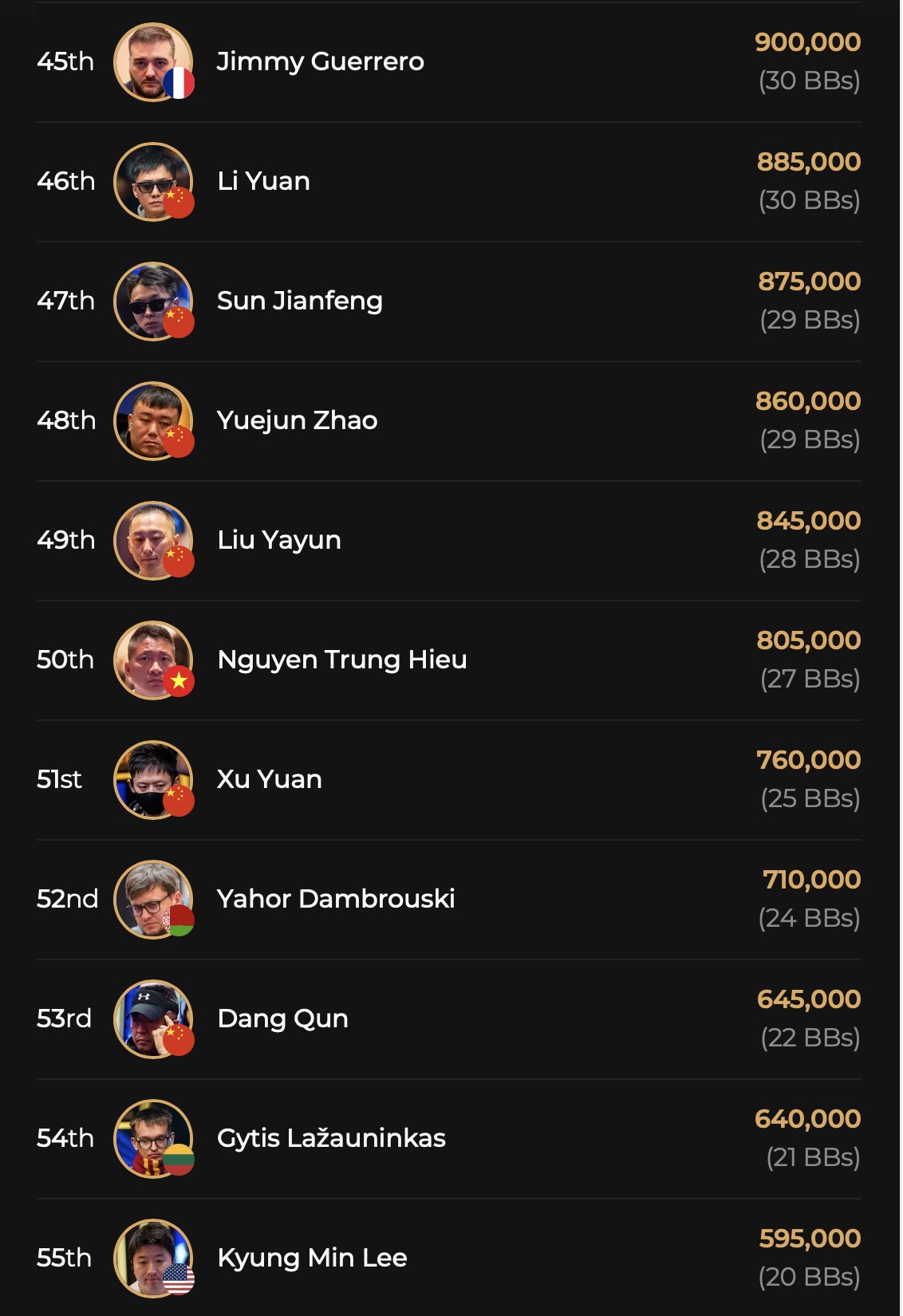This screenshot has width=903, height=1316.
Task: Select Yuejun Zhao in the chip counts
Action: pos(297,420)
